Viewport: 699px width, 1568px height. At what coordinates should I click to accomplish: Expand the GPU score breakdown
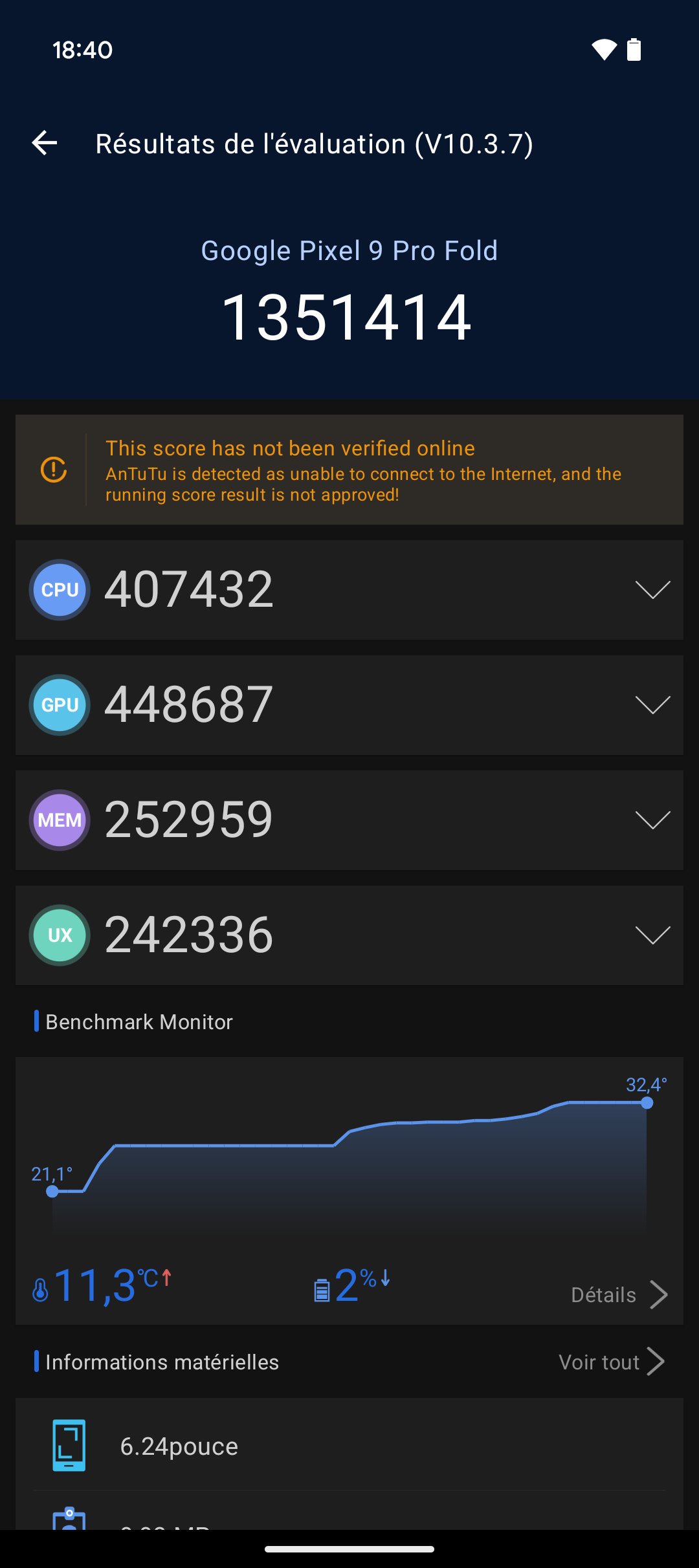pyautogui.click(x=652, y=705)
